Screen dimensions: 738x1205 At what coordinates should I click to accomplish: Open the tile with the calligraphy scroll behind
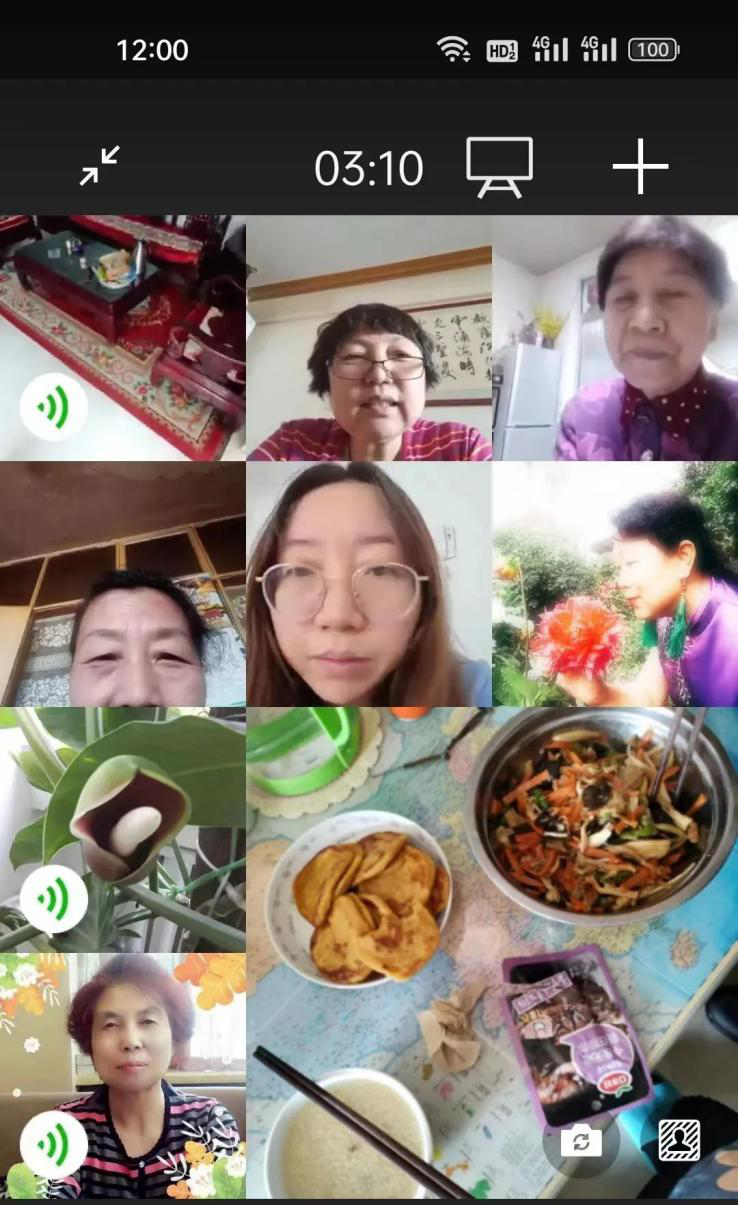tap(369, 338)
